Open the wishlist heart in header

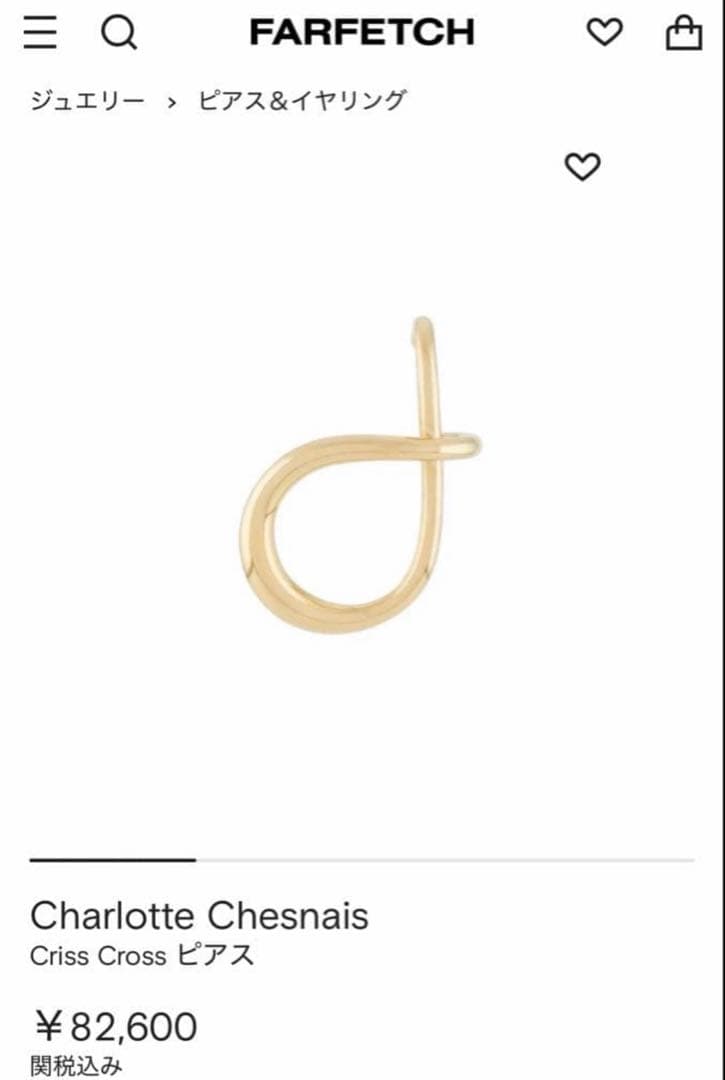(x=603, y=33)
